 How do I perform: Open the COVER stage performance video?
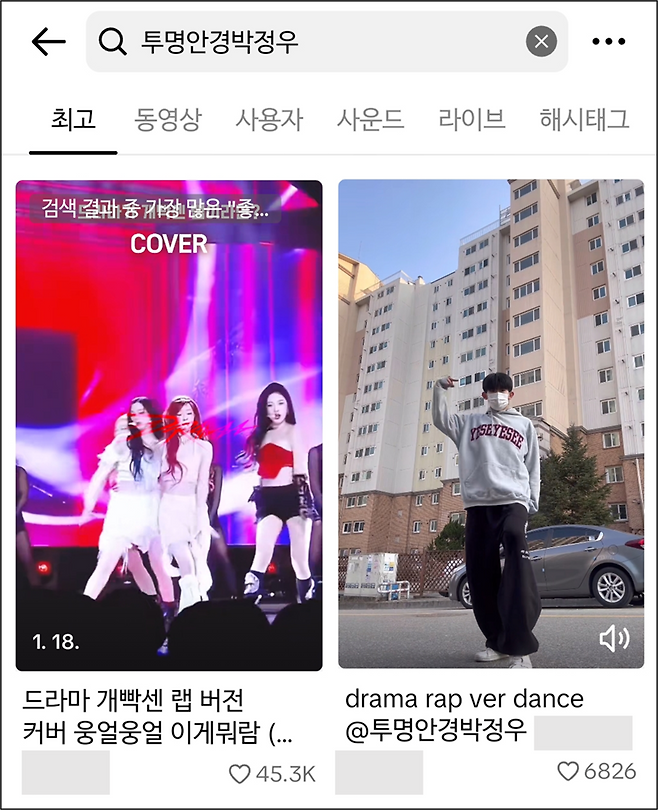(169, 425)
